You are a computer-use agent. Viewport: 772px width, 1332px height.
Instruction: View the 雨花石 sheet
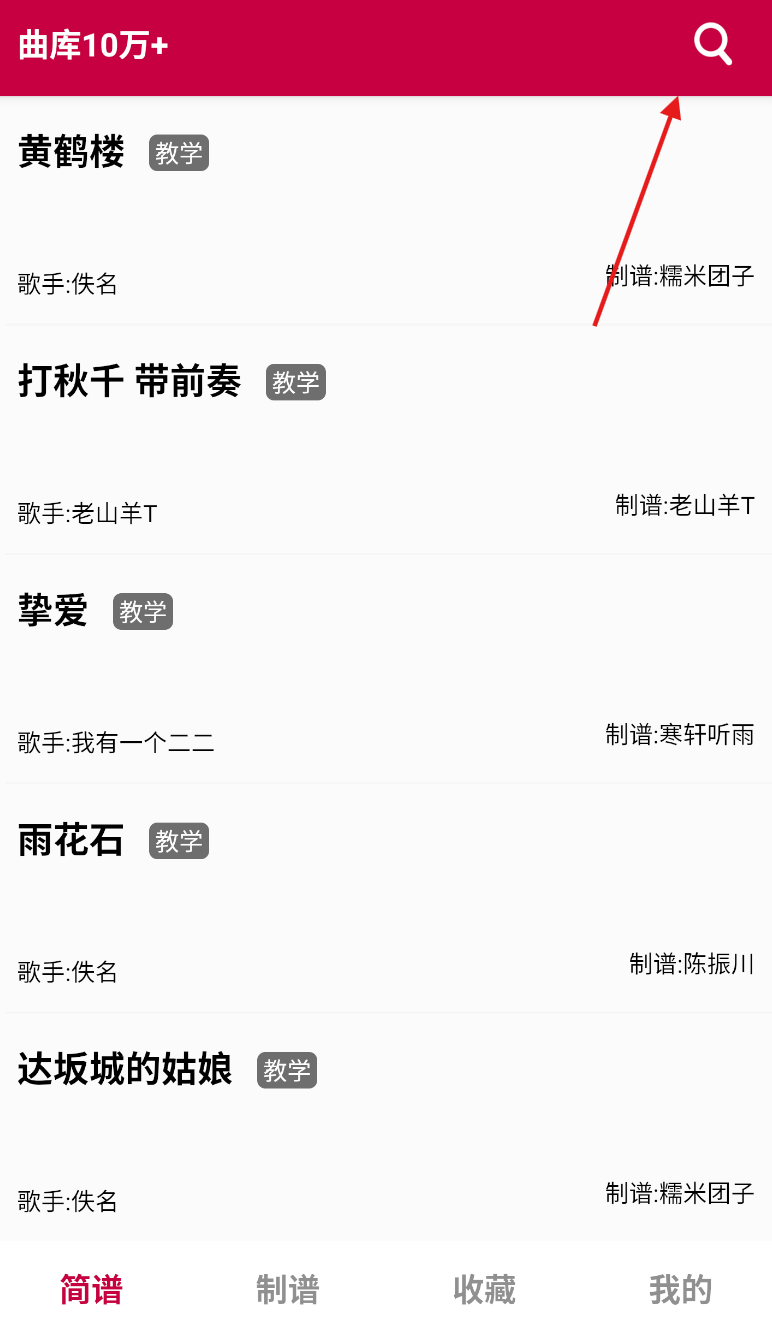click(386, 898)
